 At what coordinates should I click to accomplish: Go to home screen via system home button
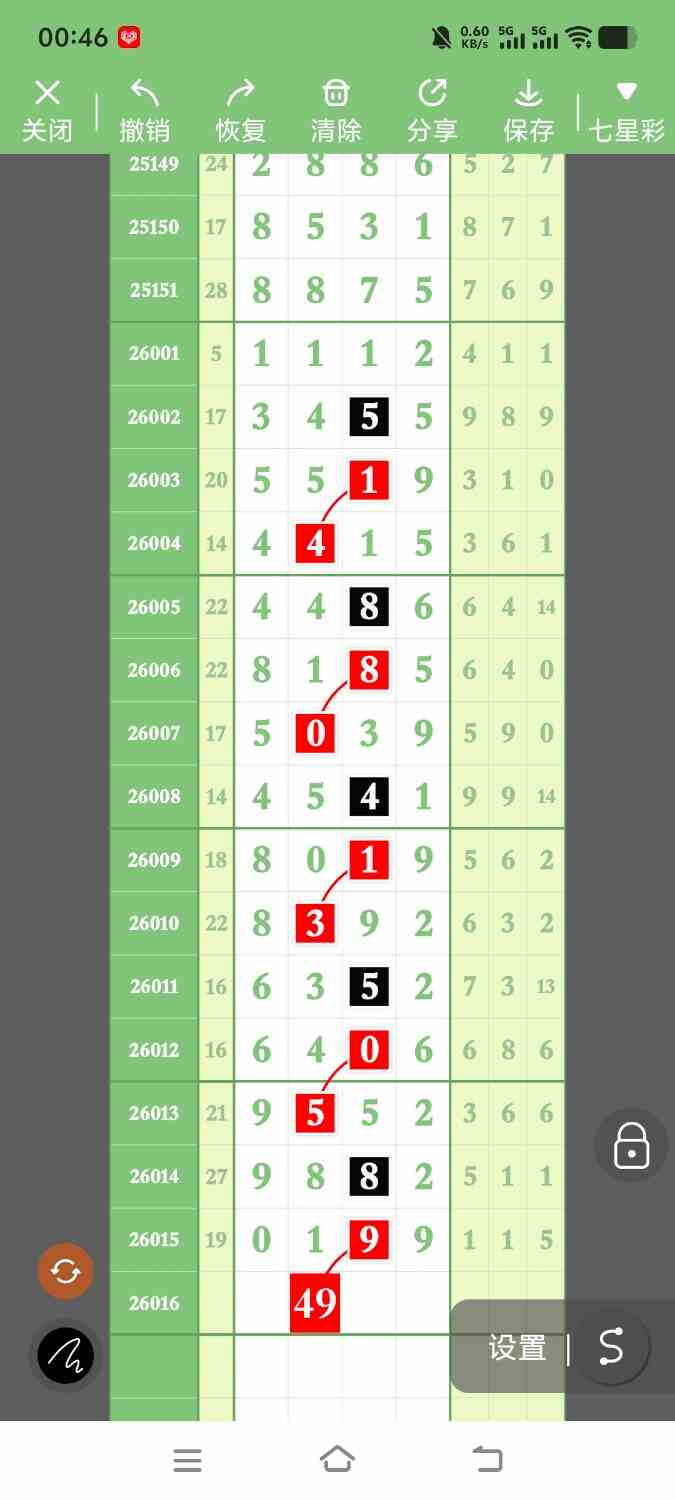[x=337, y=1459]
